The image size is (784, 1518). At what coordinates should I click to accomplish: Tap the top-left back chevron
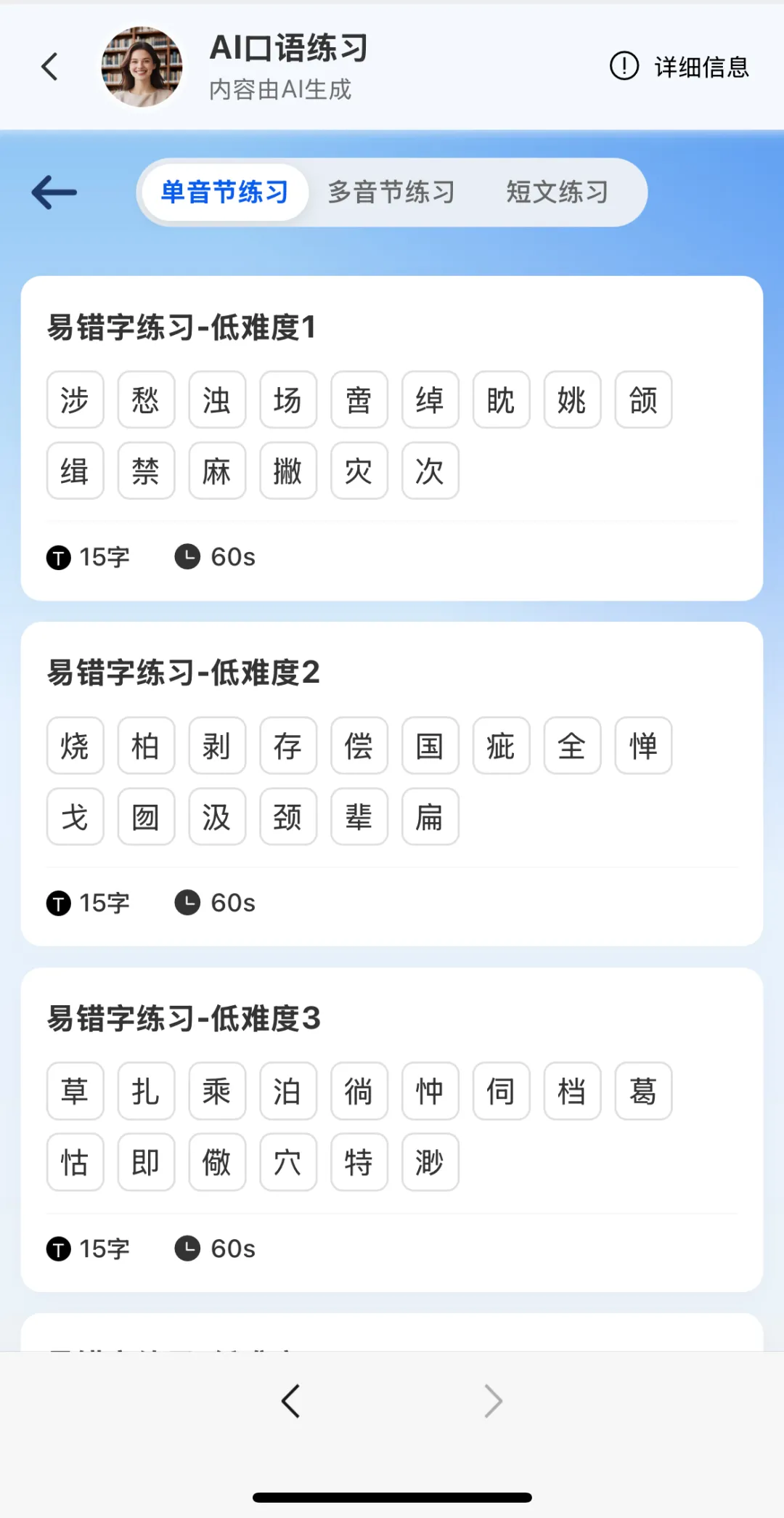(x=49, y=67)
